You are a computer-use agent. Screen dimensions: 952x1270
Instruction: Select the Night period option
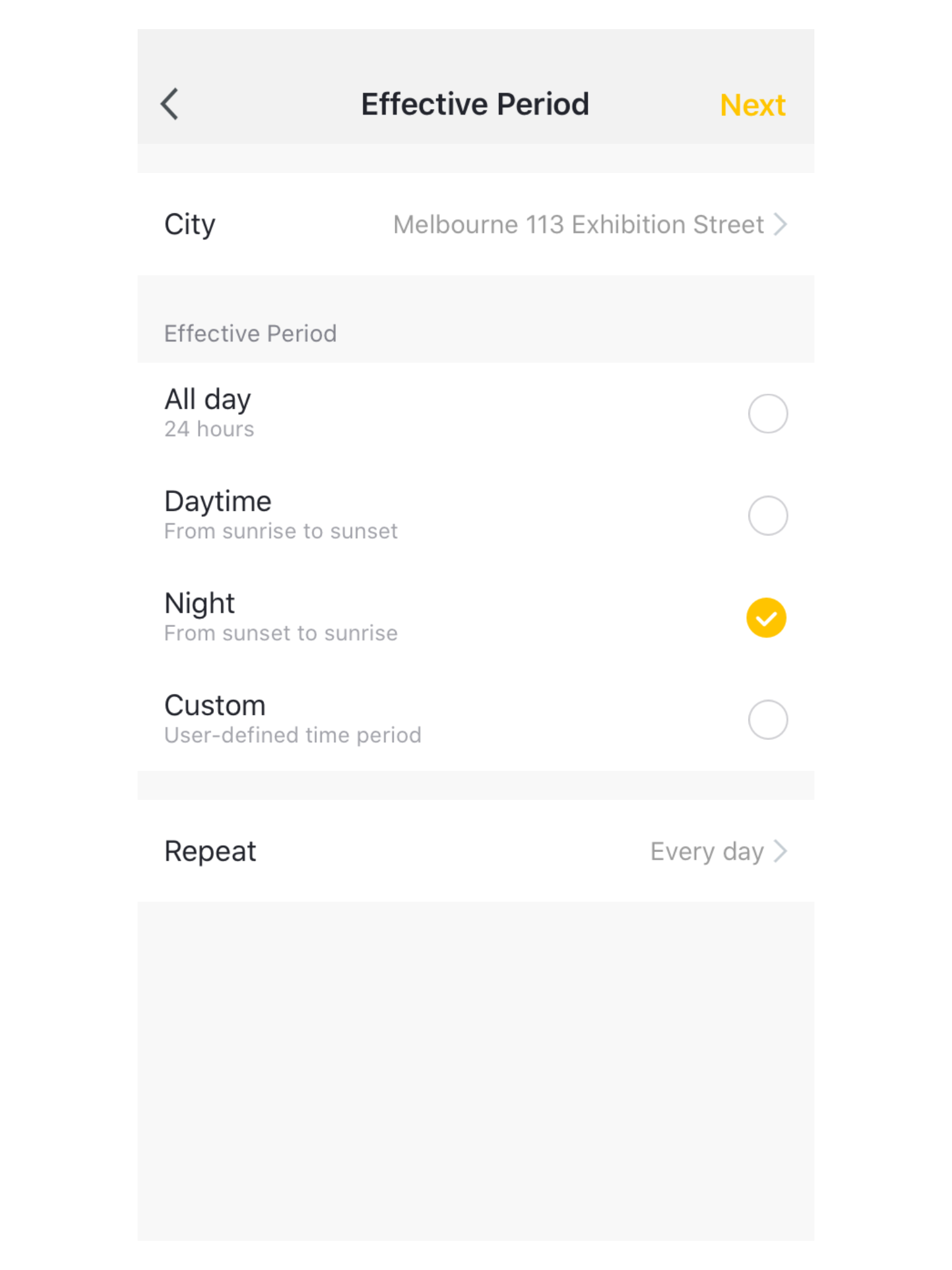pos(766,618)
